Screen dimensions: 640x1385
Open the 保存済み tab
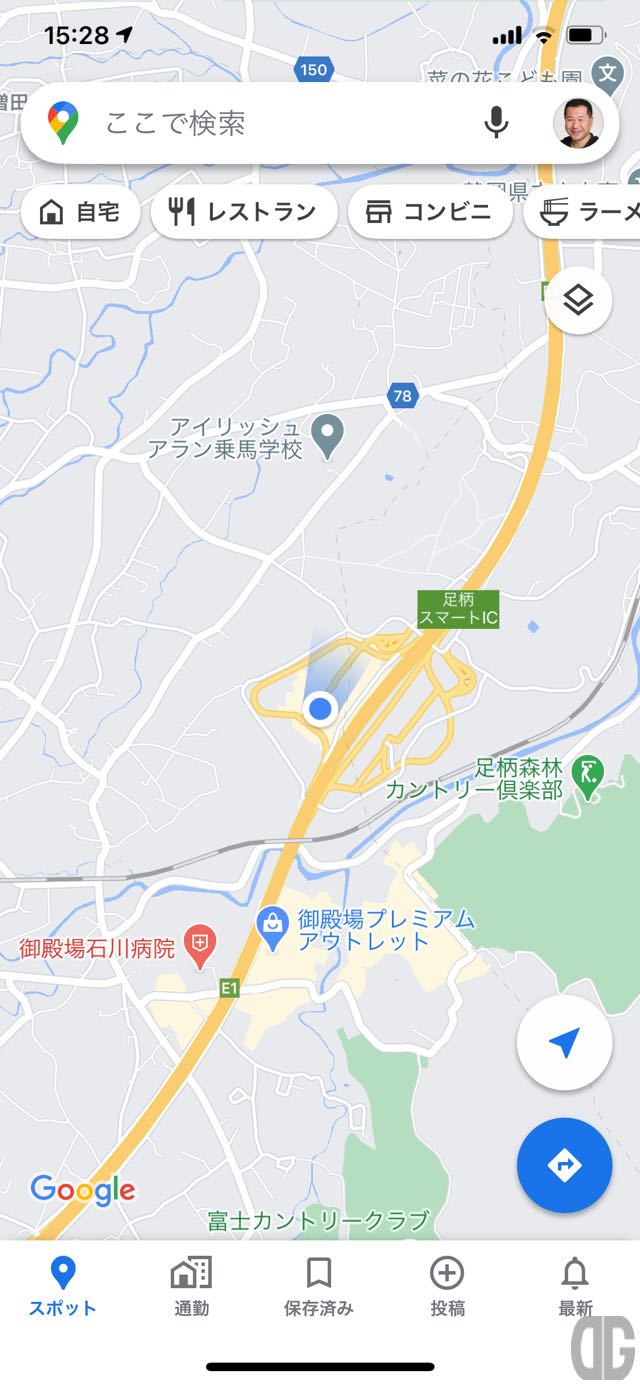click(x=318, y=1287)
